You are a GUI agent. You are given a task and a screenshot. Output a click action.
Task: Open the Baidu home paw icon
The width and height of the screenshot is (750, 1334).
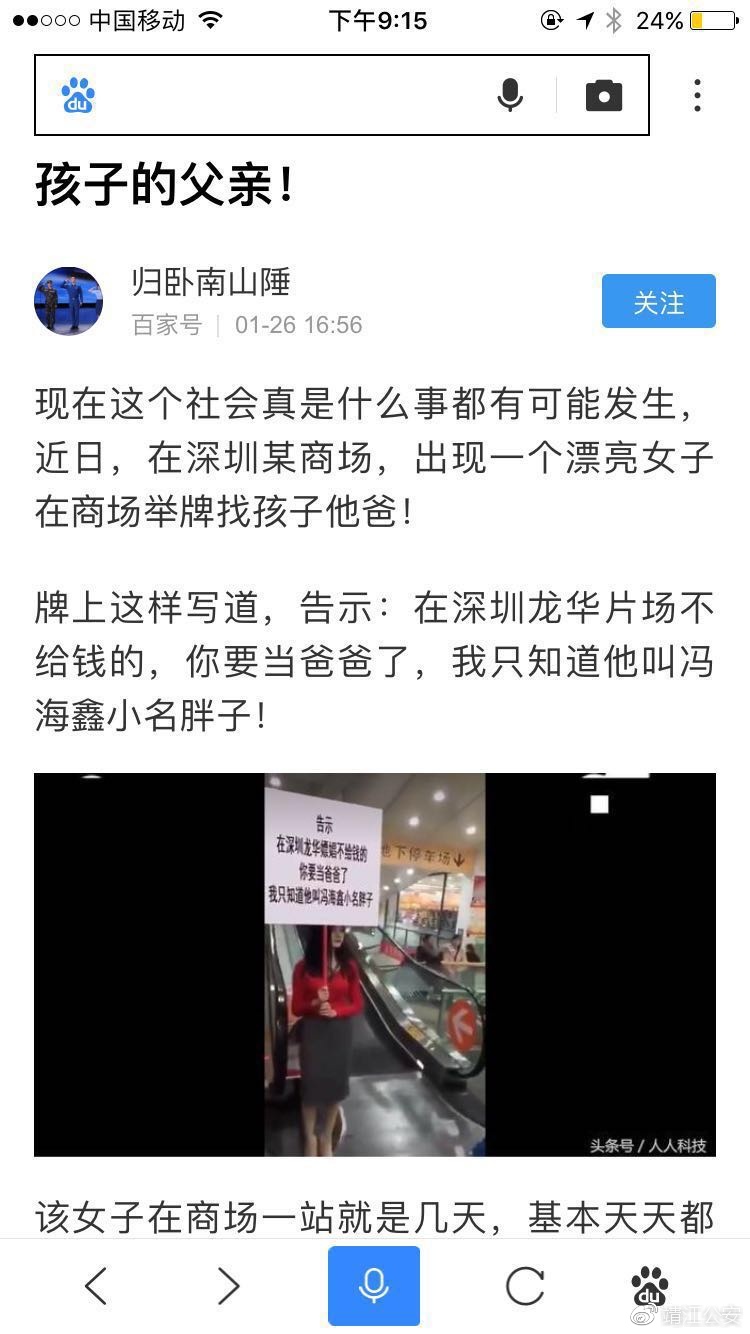point(650,1286)
